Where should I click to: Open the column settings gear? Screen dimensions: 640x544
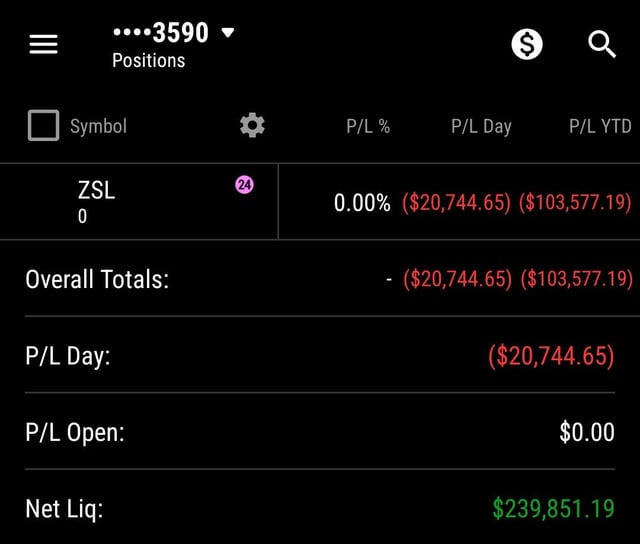point(252,126)
